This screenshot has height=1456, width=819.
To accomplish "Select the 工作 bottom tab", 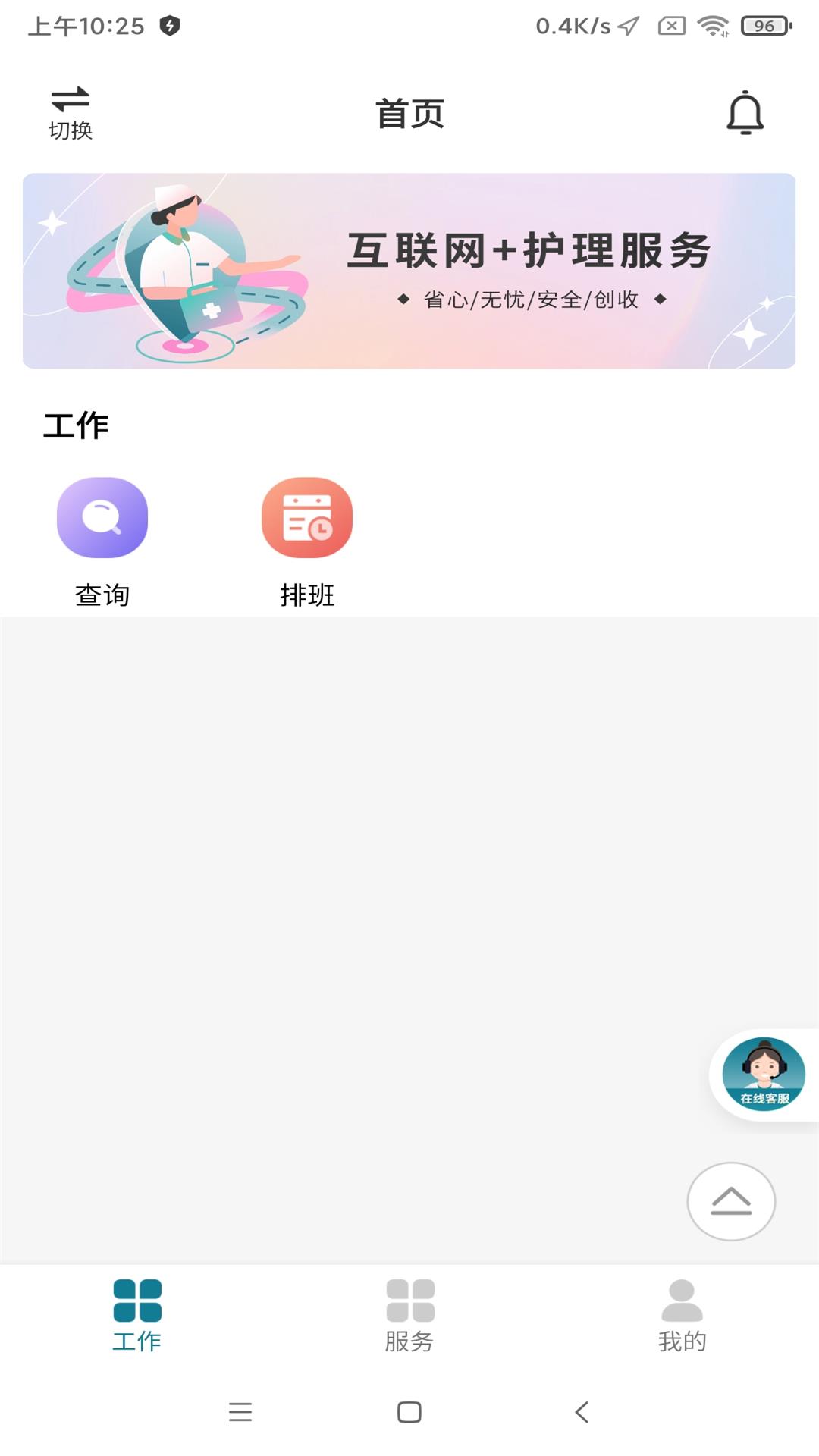I will click(137, 1316).
